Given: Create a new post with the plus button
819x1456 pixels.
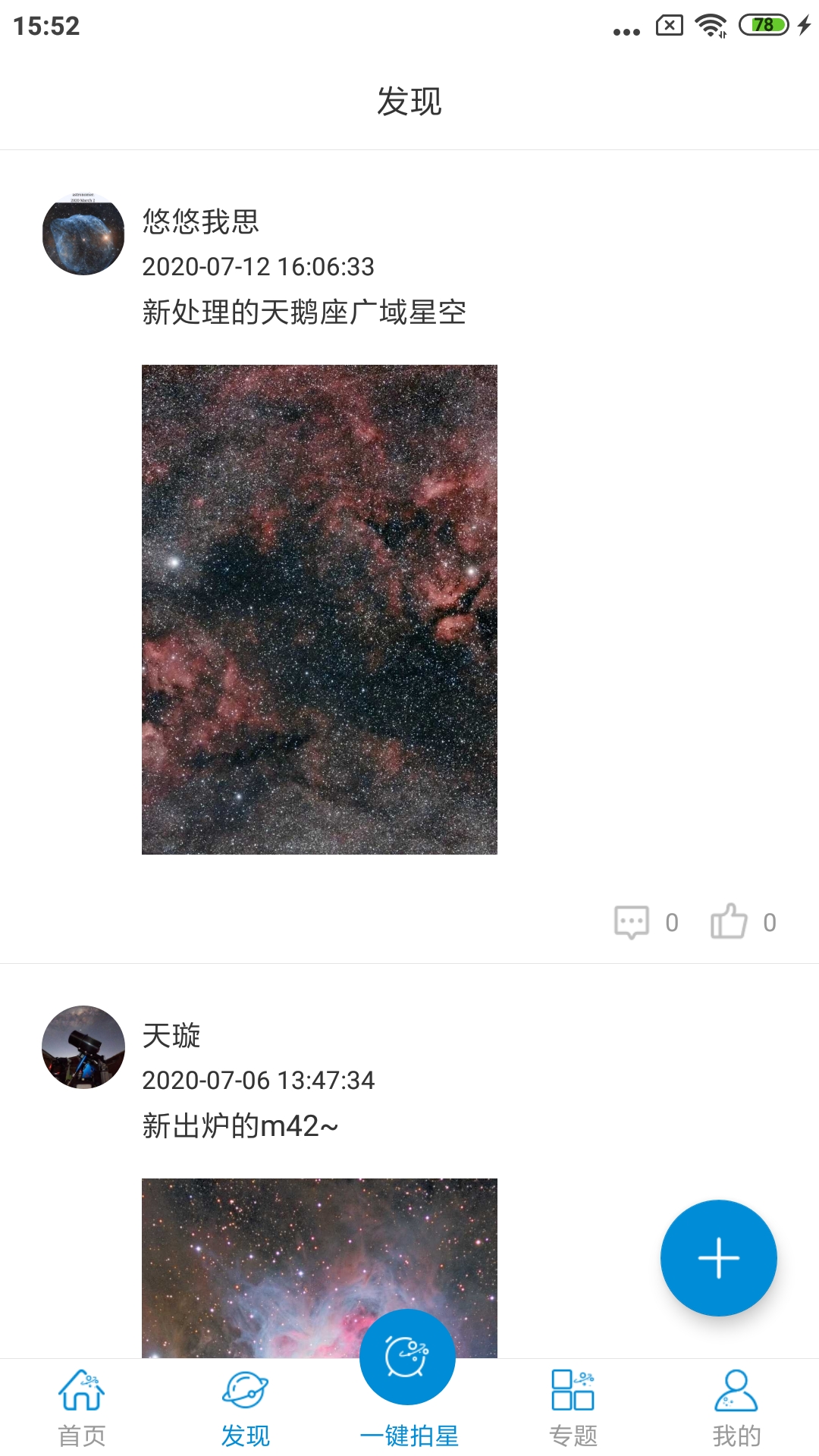Looking at the screenshot, I should (718, 1257).
